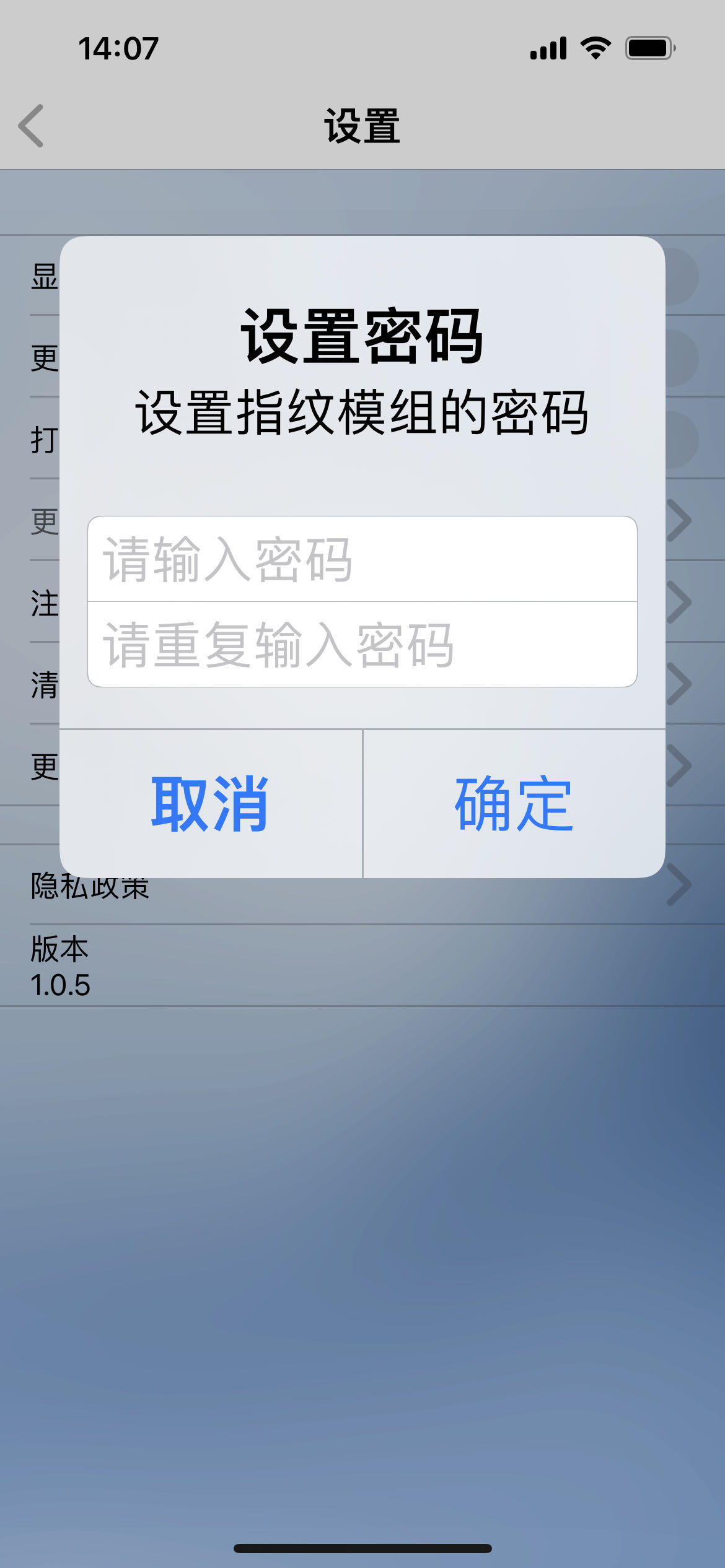Tap the 请输入密码 password field
This screenshot has height=1568, width=725.
362,559
